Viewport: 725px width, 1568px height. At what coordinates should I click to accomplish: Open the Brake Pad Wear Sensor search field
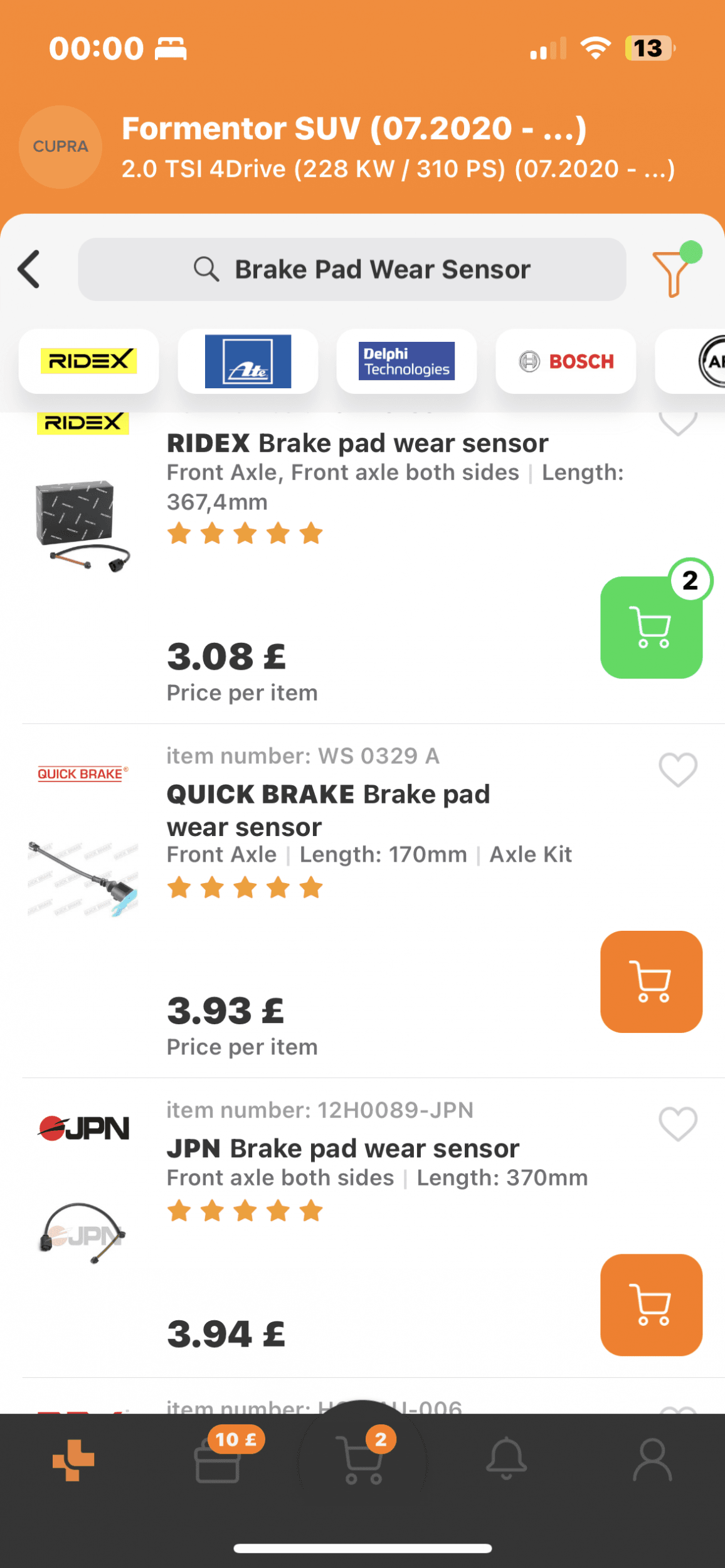coord(352,269)
